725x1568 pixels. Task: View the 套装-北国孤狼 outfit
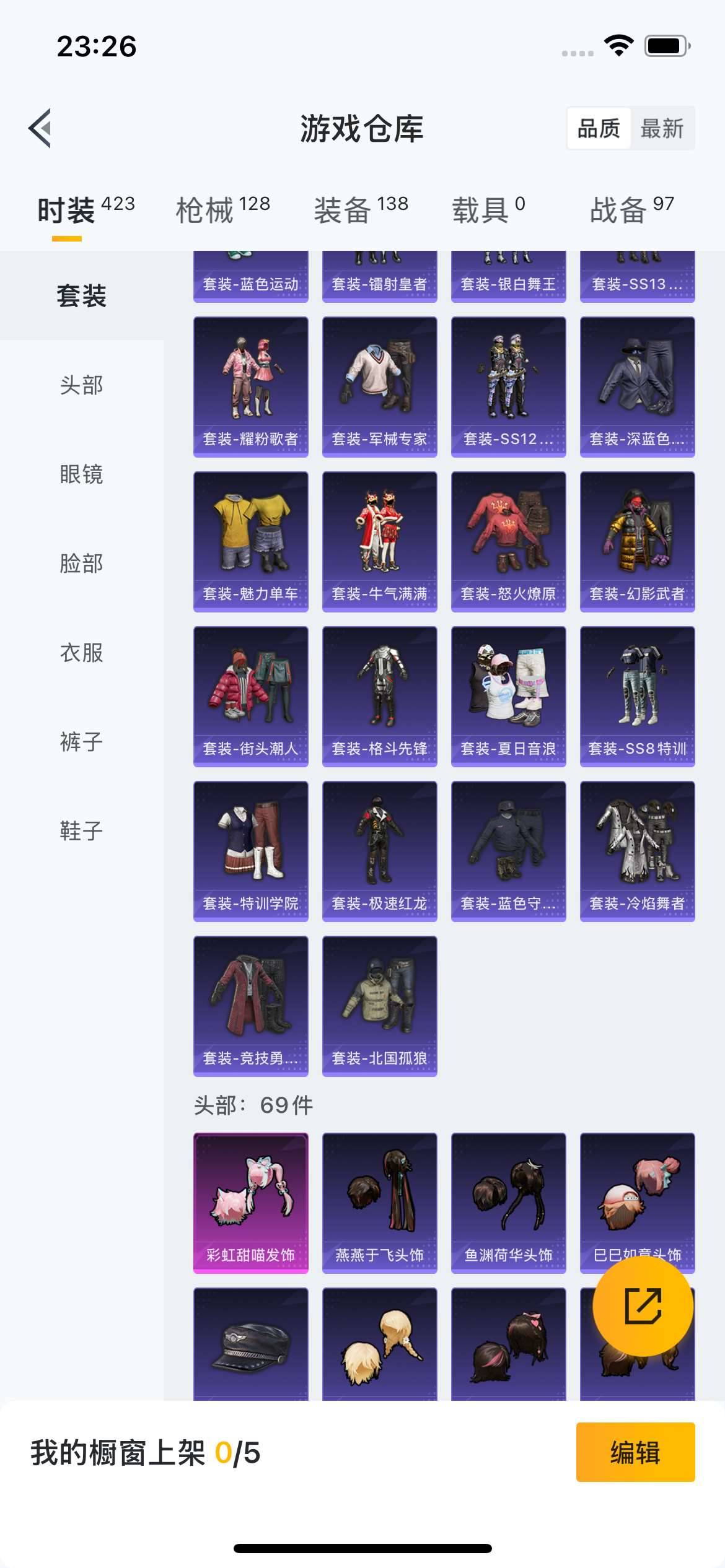pos(379,1006)
